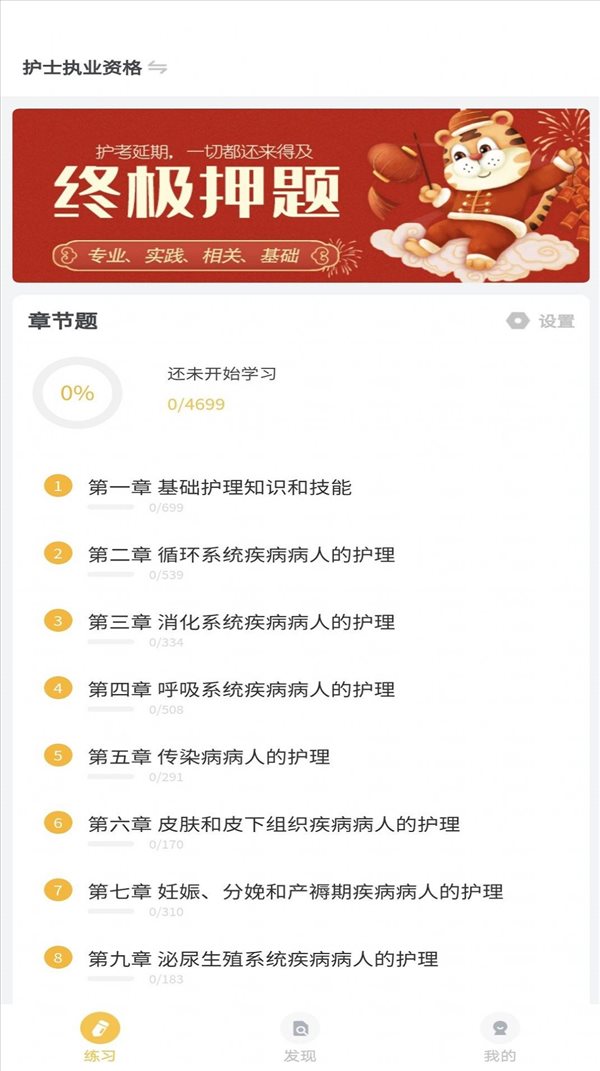Open 第一章 基础护理知识和技能
Viewport: 600px width, 1071px height.
point(301,495)
